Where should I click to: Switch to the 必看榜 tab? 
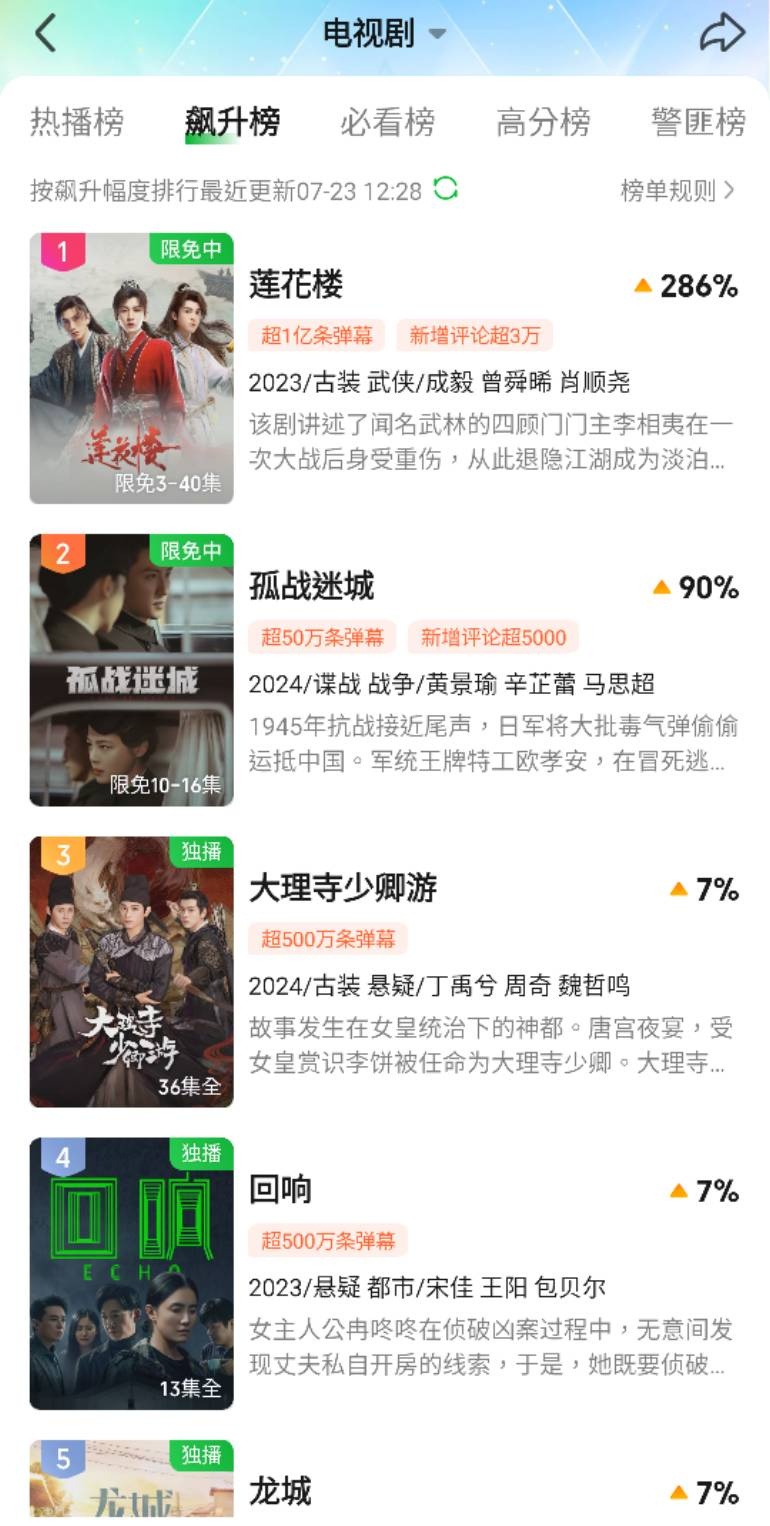click(387, 122)
